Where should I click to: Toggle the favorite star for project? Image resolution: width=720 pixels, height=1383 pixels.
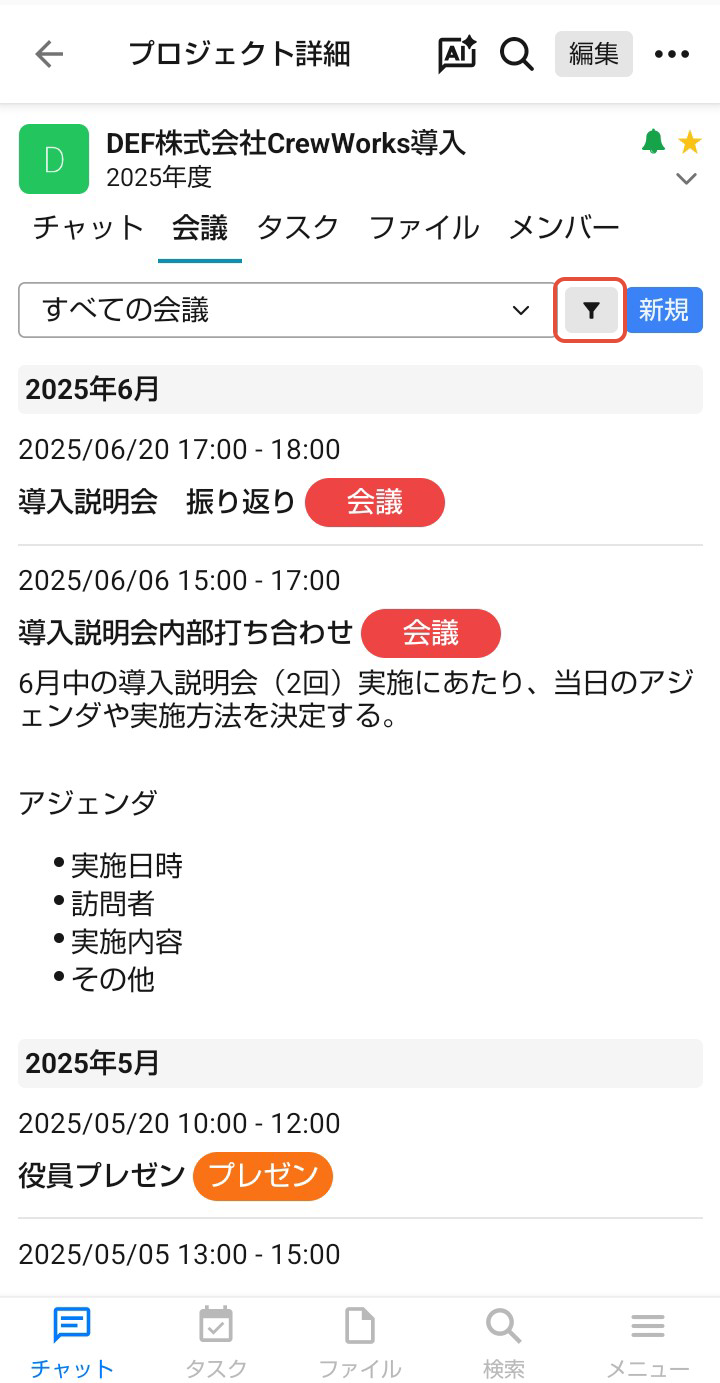(x=689, y=142)
